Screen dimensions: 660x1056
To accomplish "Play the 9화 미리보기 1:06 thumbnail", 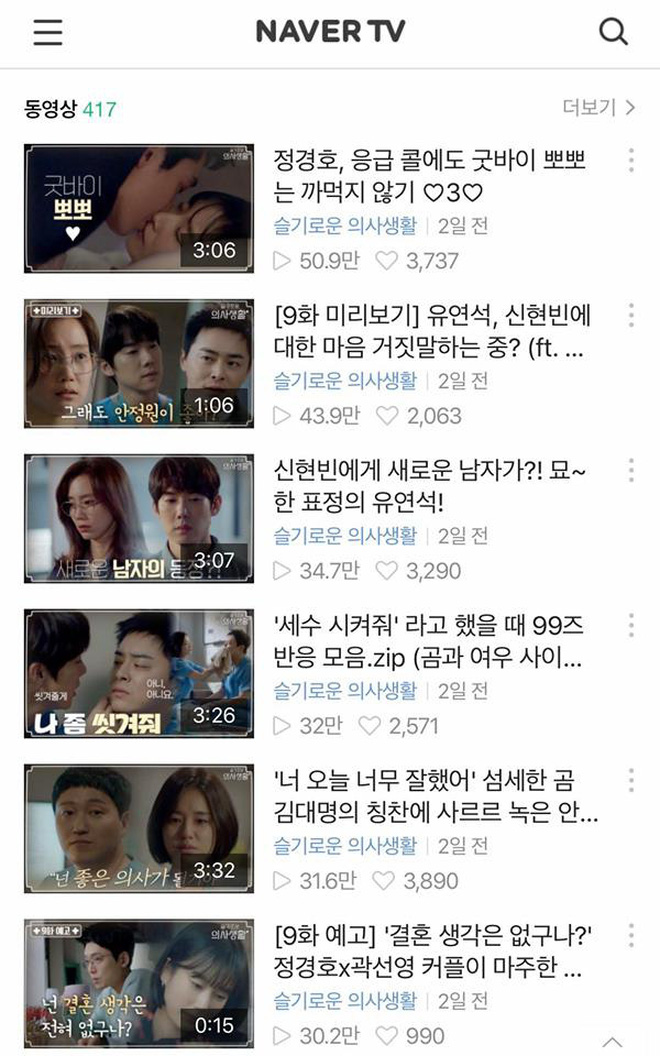I will (138, 364).
